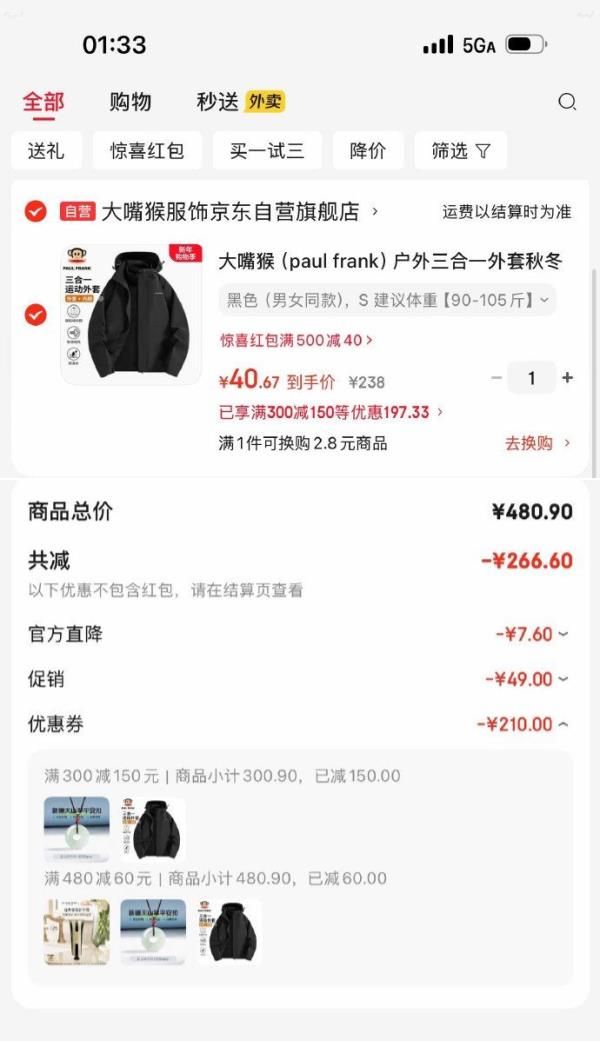Open the size and color dropdown
This screenshot has height=1042, width=600.
pos(387,299)
